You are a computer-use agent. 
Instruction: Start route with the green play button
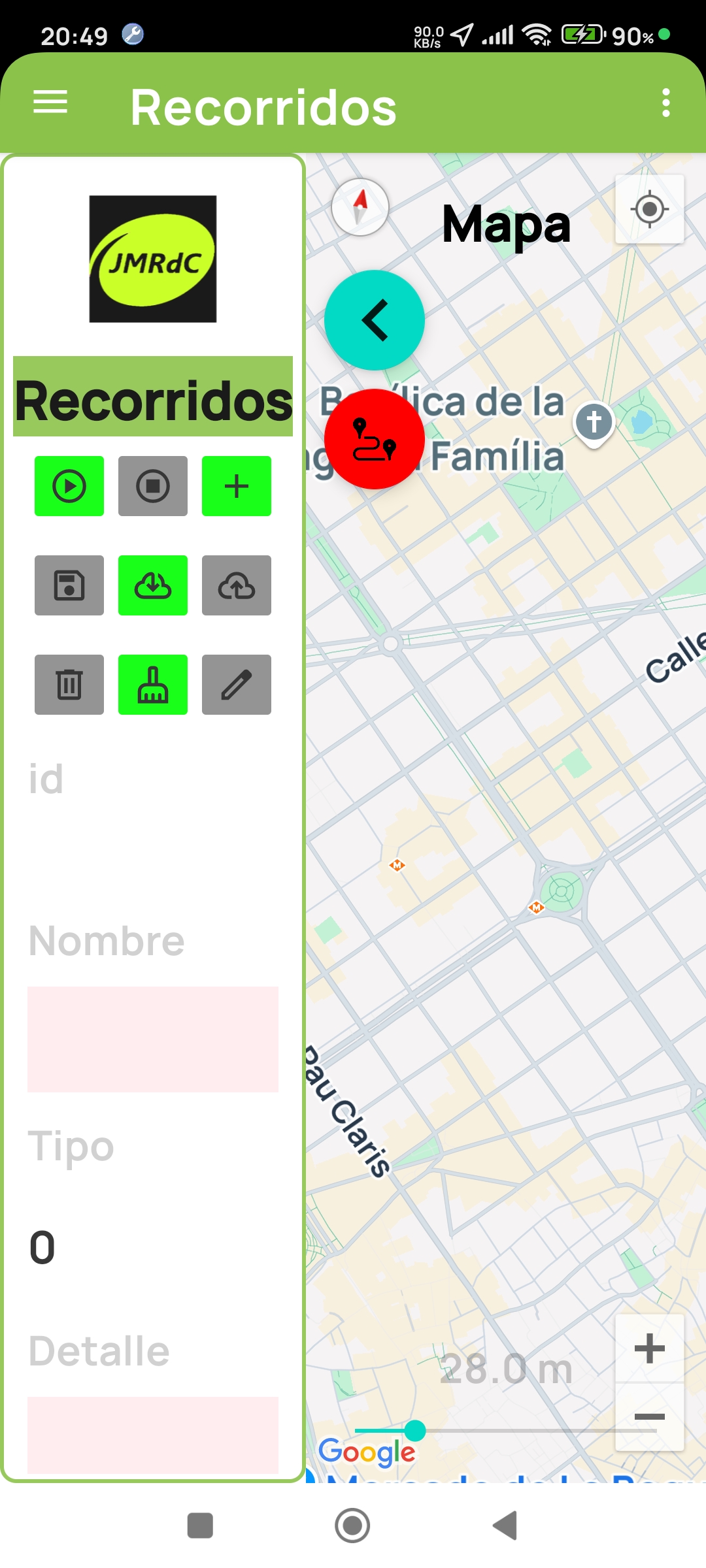69,486
